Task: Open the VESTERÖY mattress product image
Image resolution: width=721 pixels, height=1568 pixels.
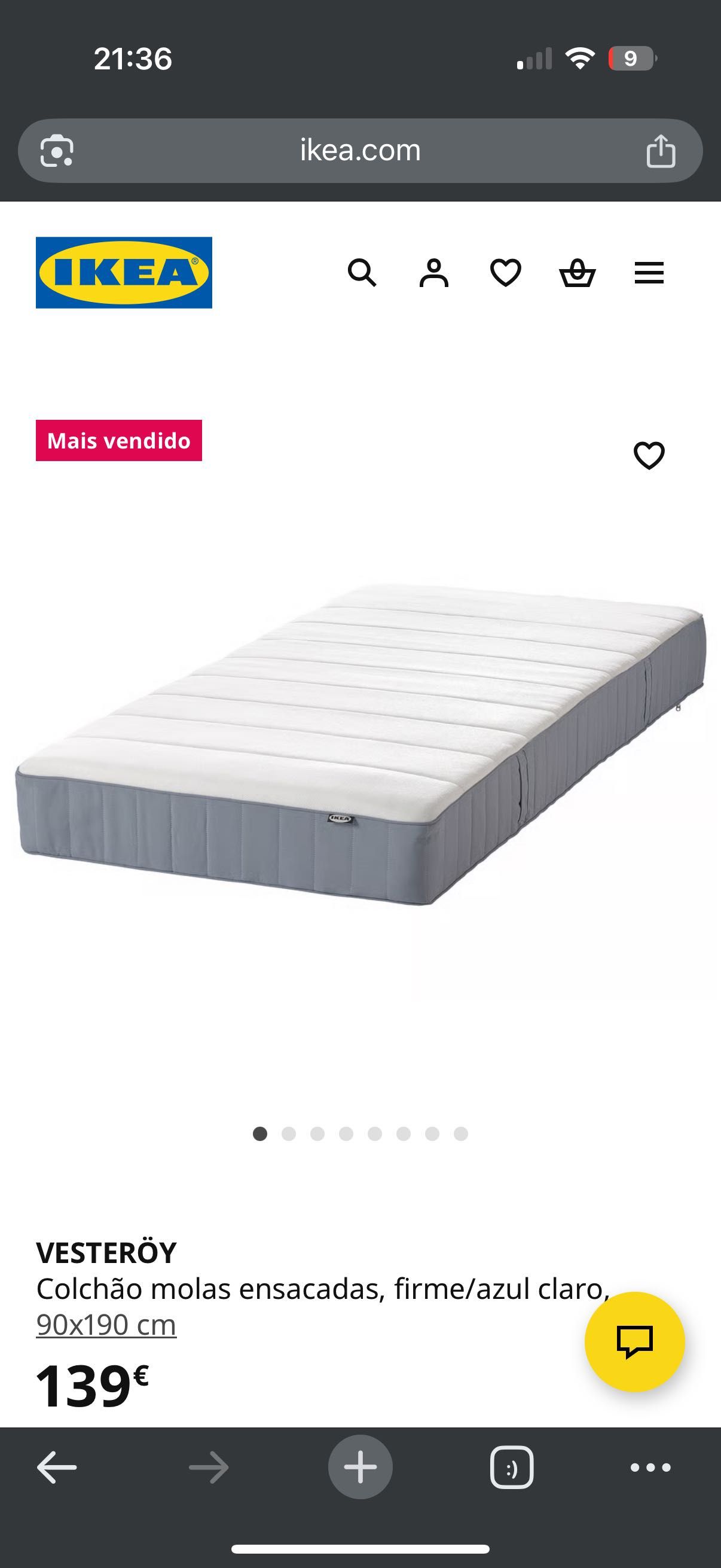Action: coord(360,743)
